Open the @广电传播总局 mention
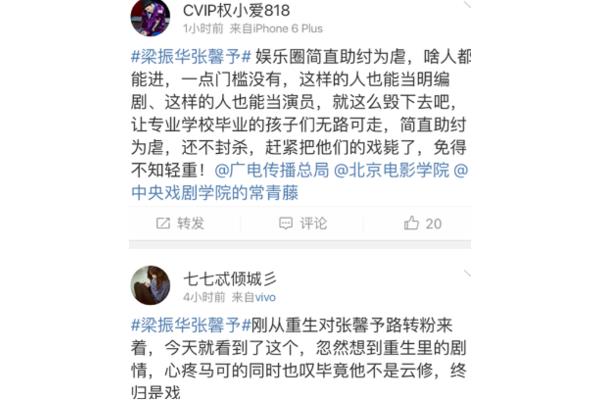Screen dimensions: 600x400 click(270, 171)
